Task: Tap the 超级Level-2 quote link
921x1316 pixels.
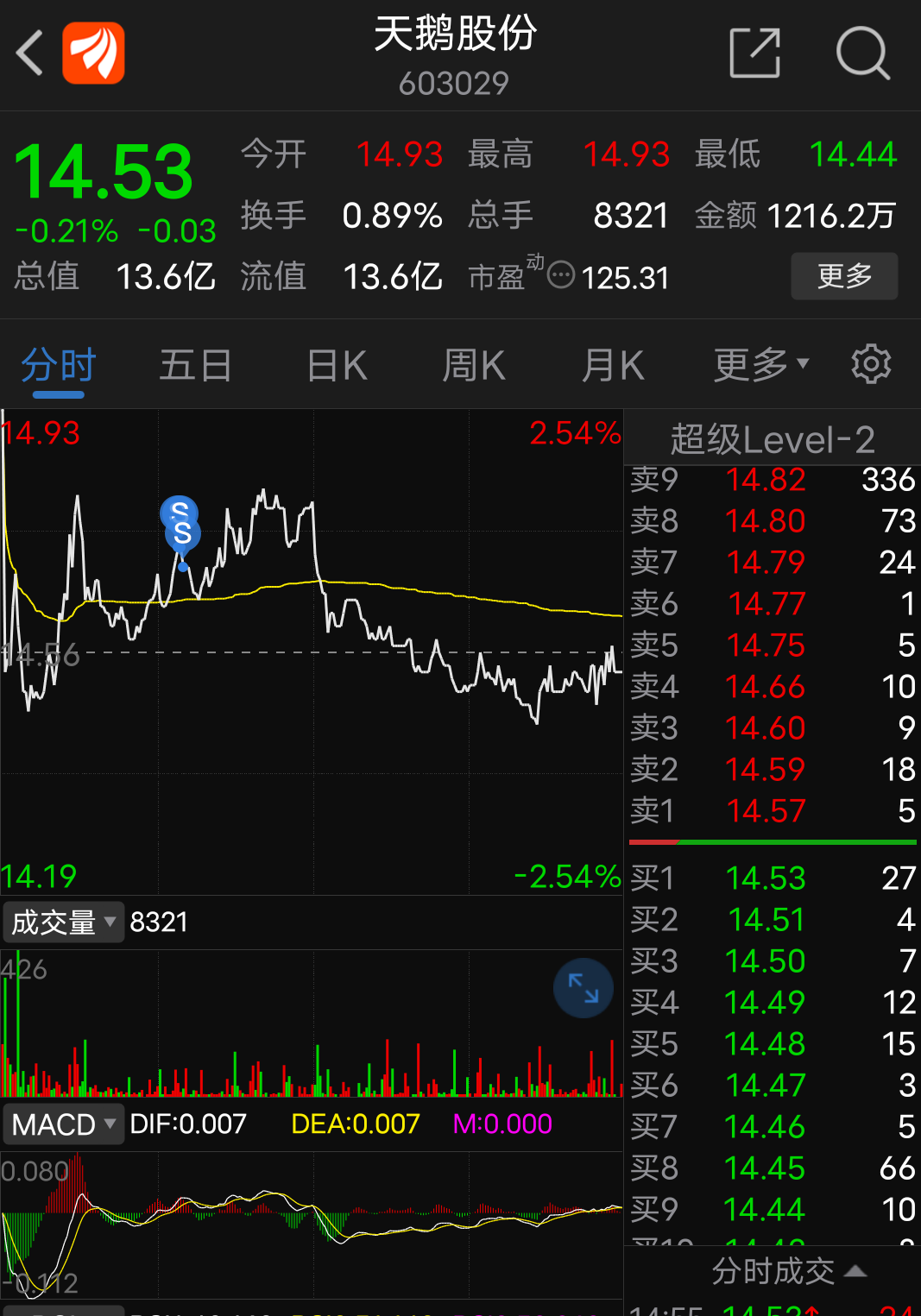Action: coord(771,438)
